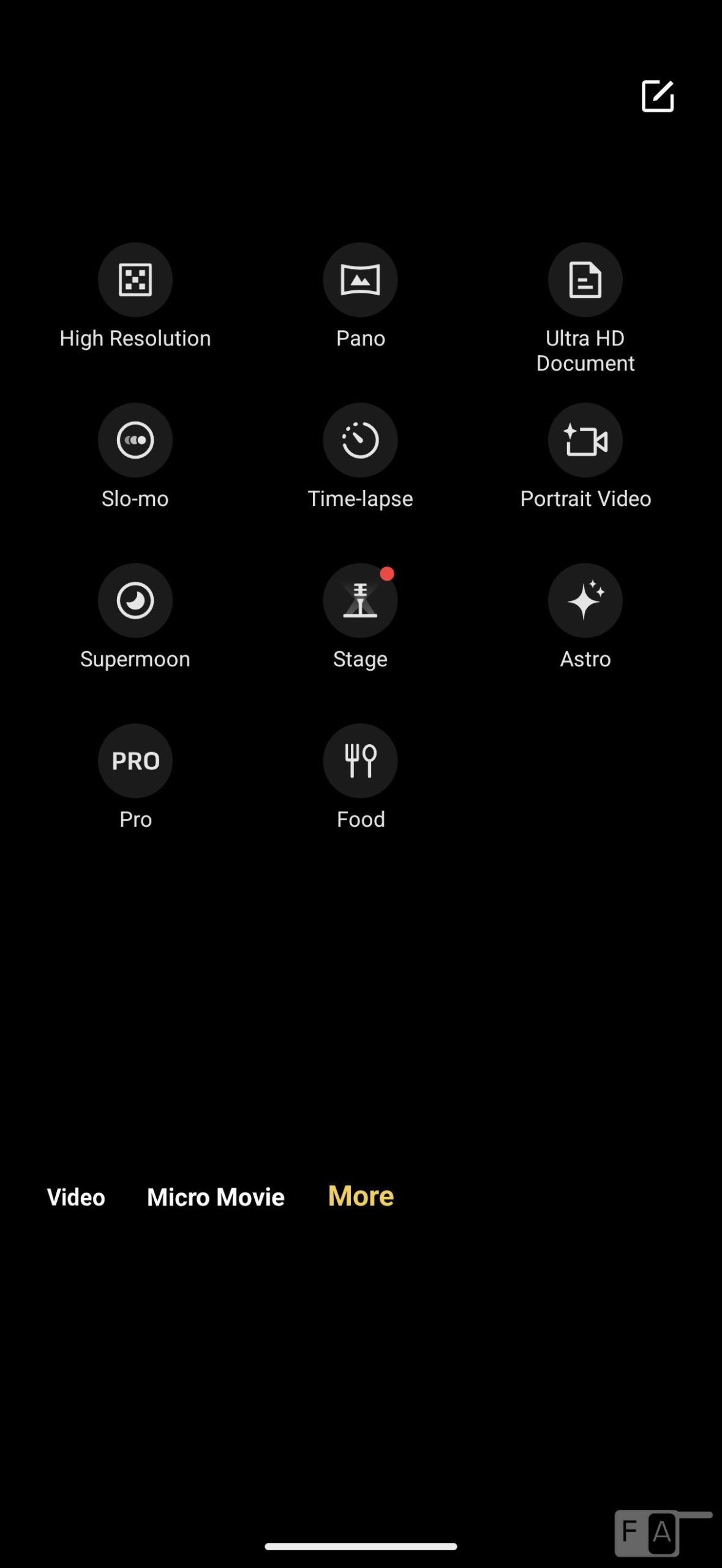The height and width of the screenshot is (1568, 722).
Task: Choose Ultra HD Document mode
Action: tap(585, 281)
